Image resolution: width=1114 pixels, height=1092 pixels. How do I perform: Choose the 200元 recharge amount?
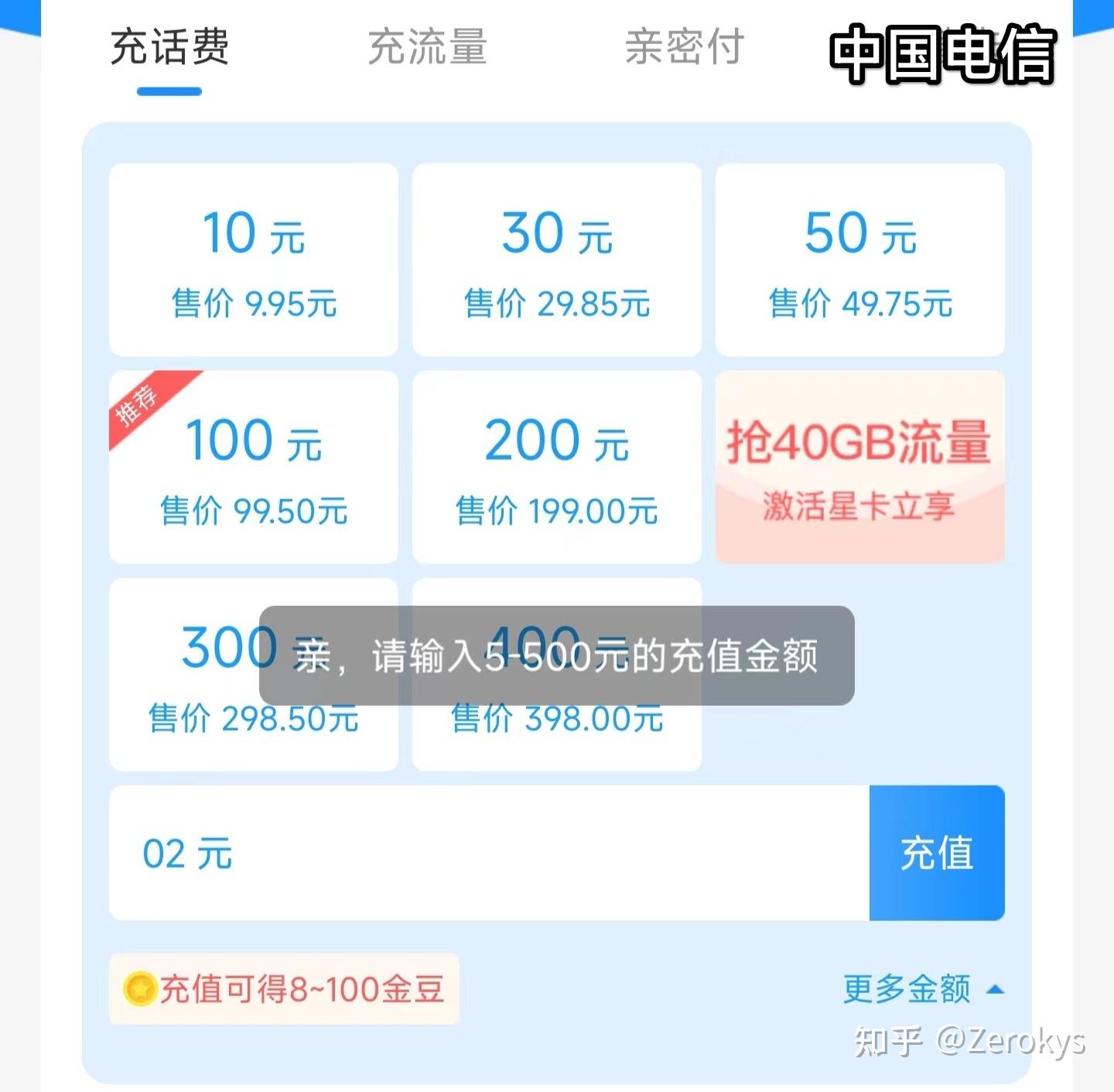point(557,467)
